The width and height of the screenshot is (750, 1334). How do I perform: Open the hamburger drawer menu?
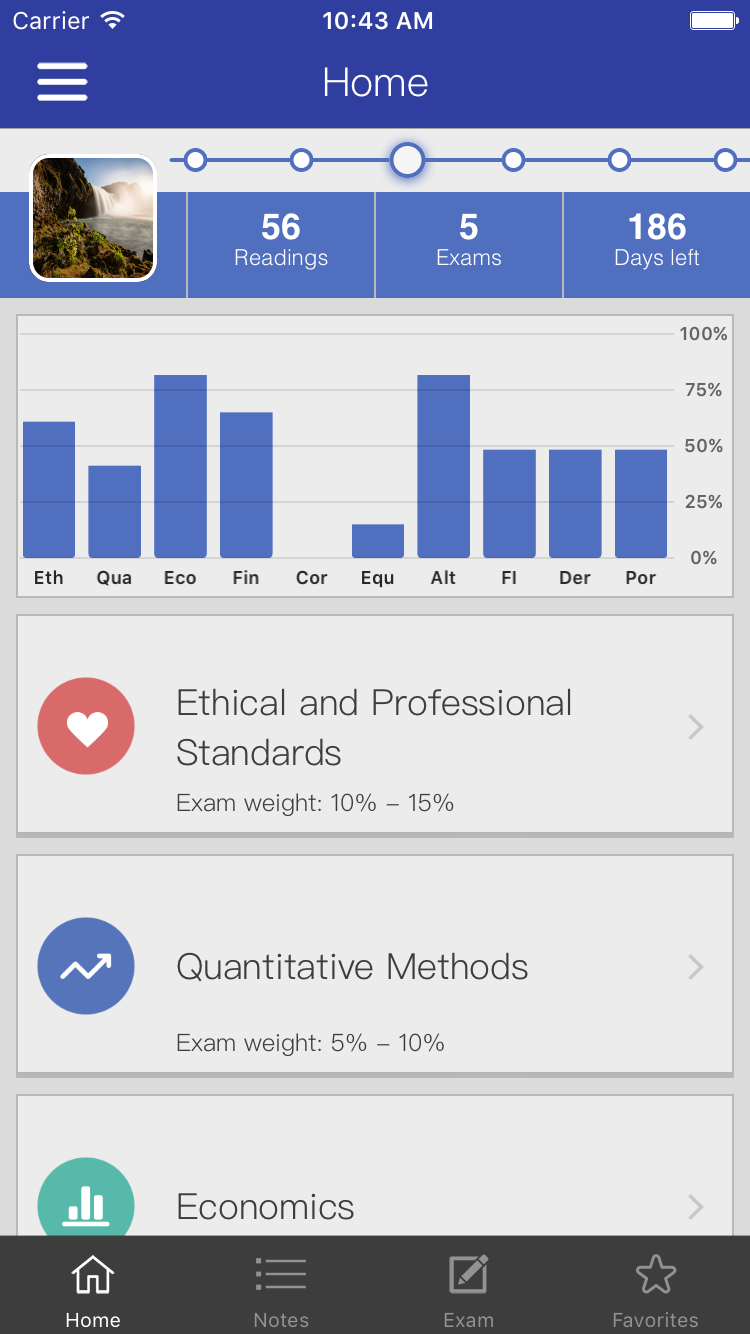[62, 82]
